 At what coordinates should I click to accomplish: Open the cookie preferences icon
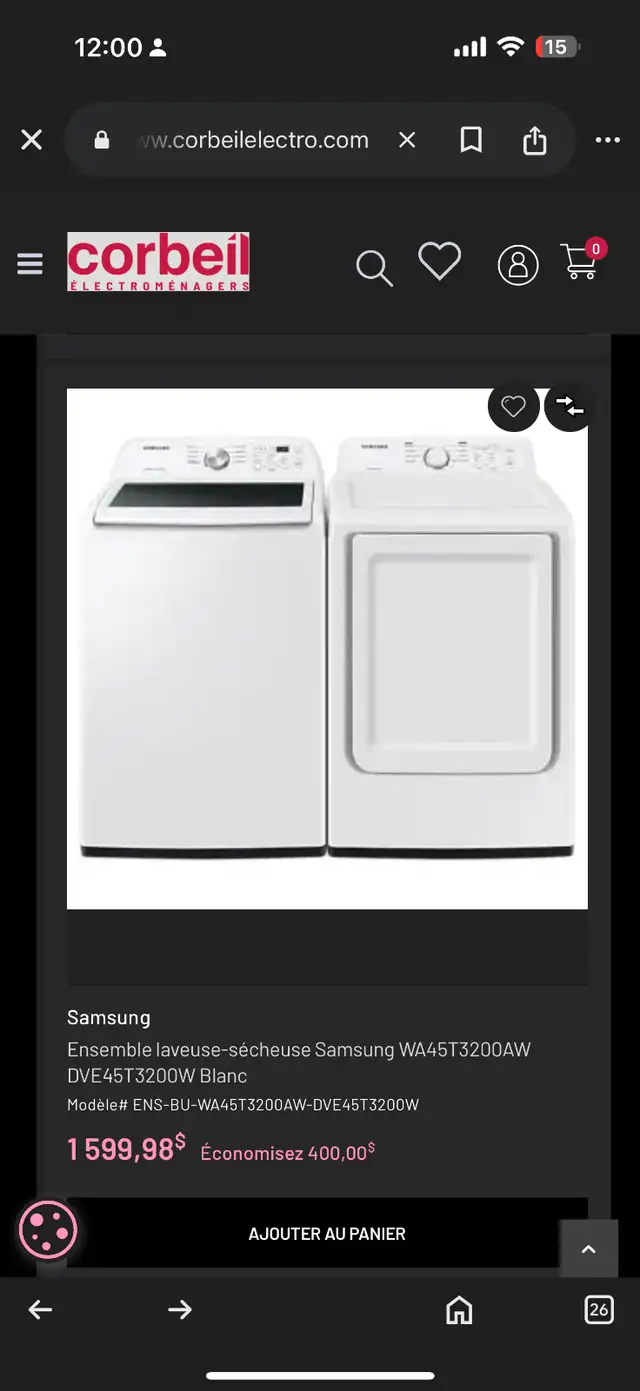[x=48, y=1229]
